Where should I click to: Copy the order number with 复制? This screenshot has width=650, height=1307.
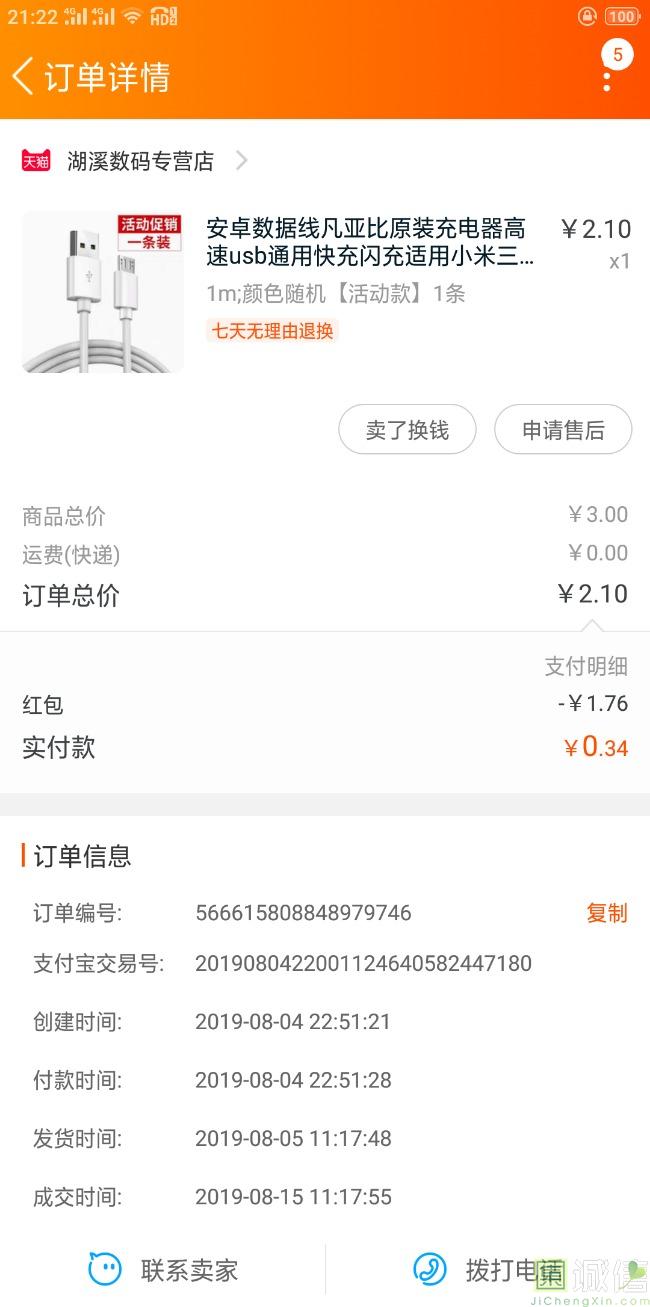click(606, 913)
